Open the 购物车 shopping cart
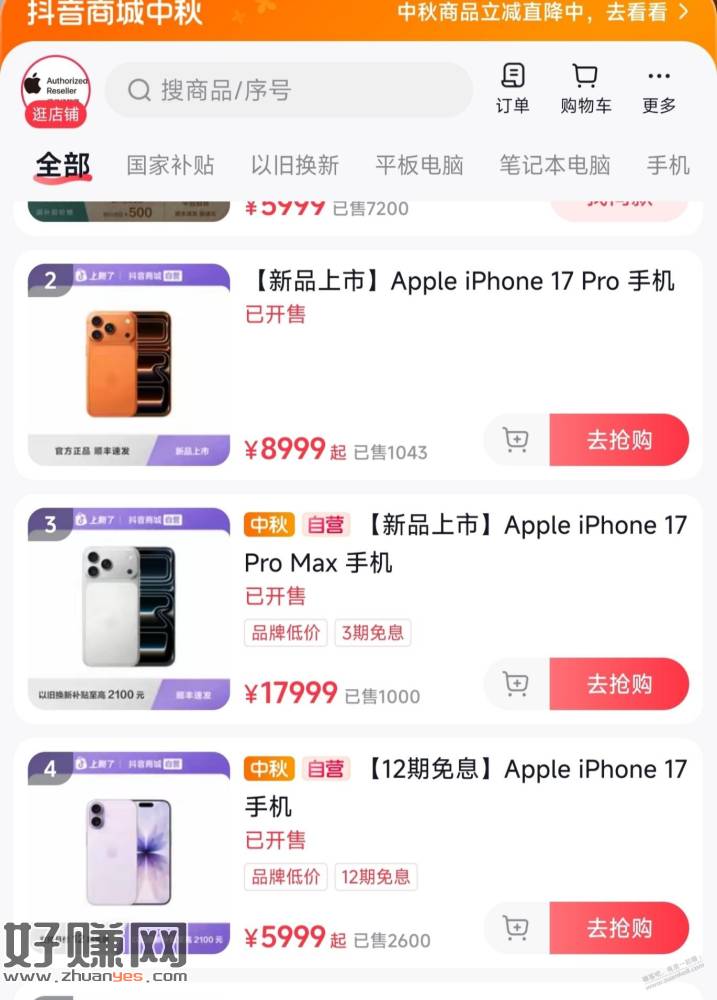Screen dimensions: 717x1000 tap(585, 88)
